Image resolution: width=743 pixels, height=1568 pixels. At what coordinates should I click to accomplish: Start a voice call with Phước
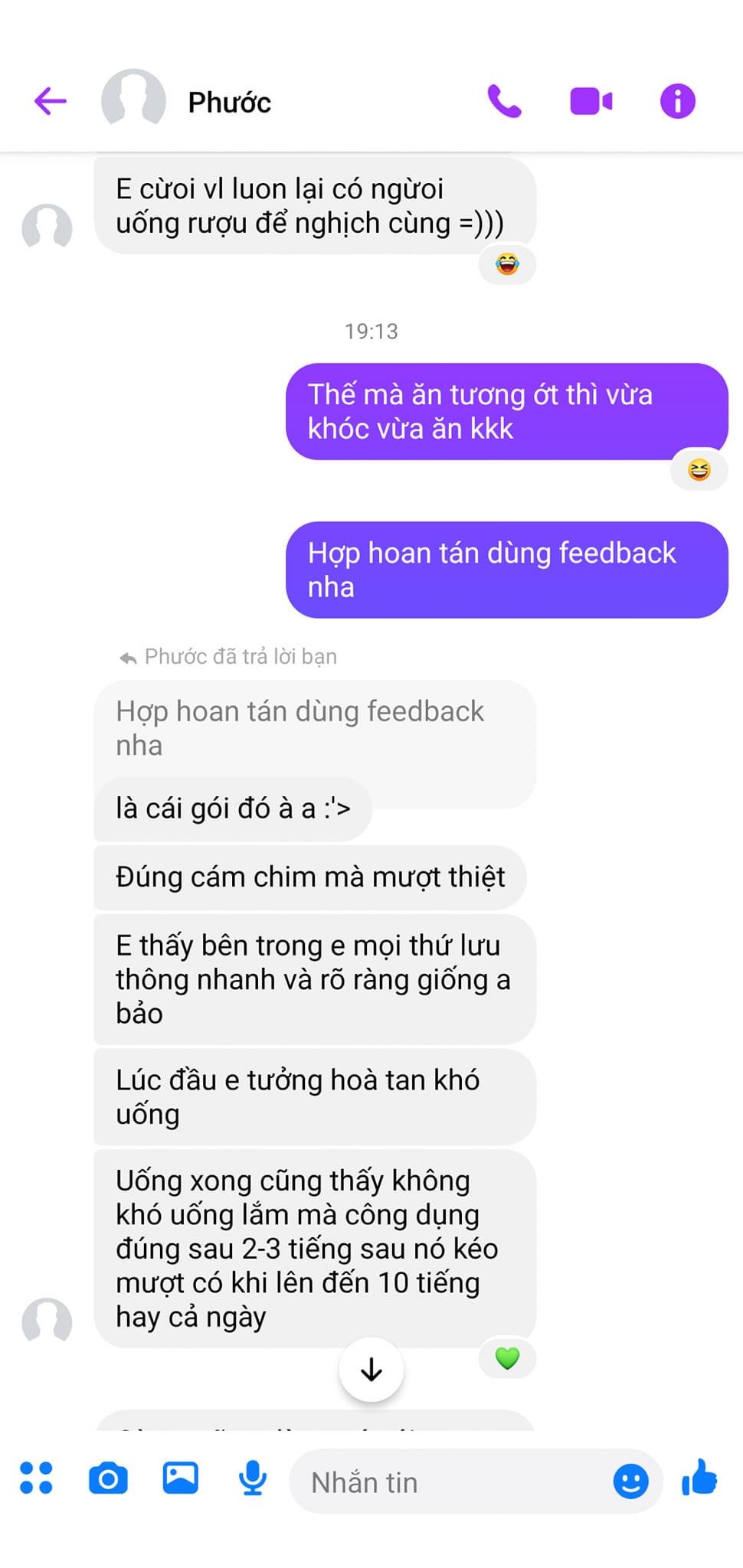pos(505,101)
